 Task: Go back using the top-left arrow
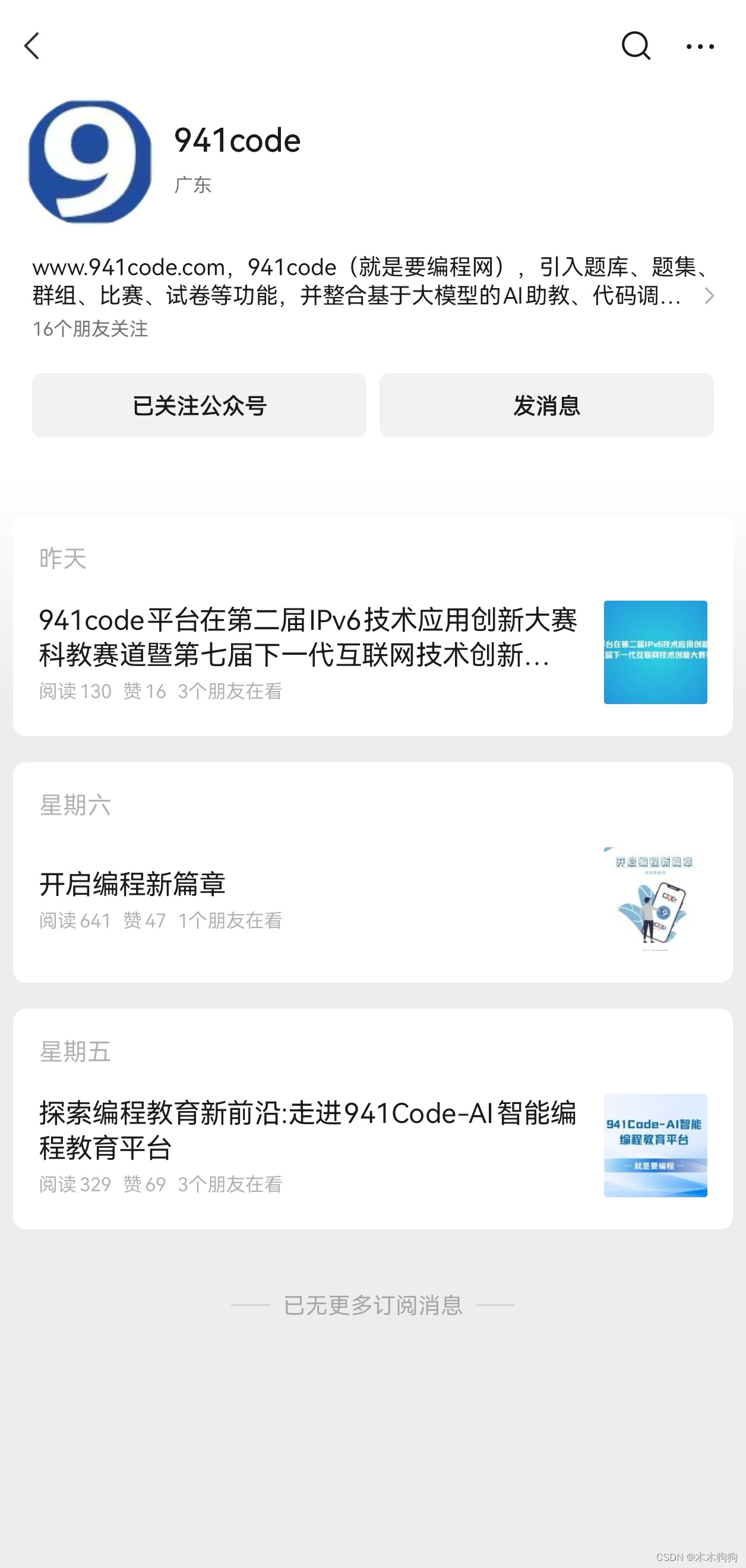(x=31, y=46)
